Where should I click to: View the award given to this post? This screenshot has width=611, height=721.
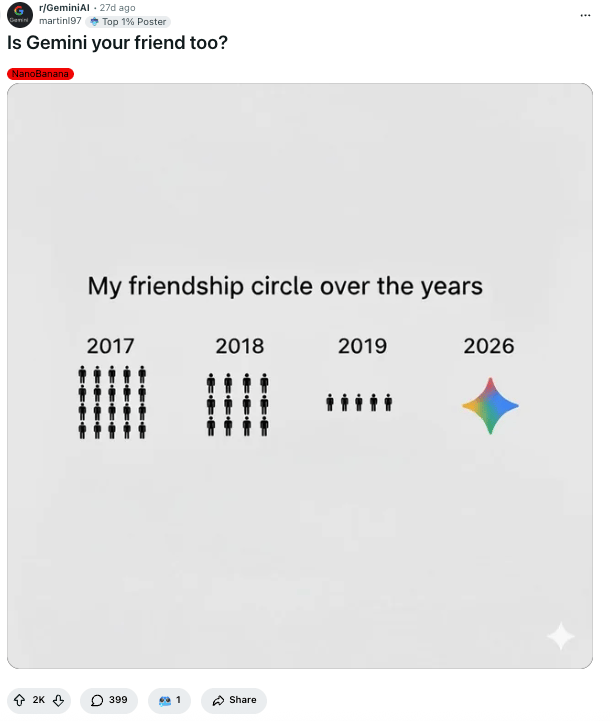pos(169,700)
